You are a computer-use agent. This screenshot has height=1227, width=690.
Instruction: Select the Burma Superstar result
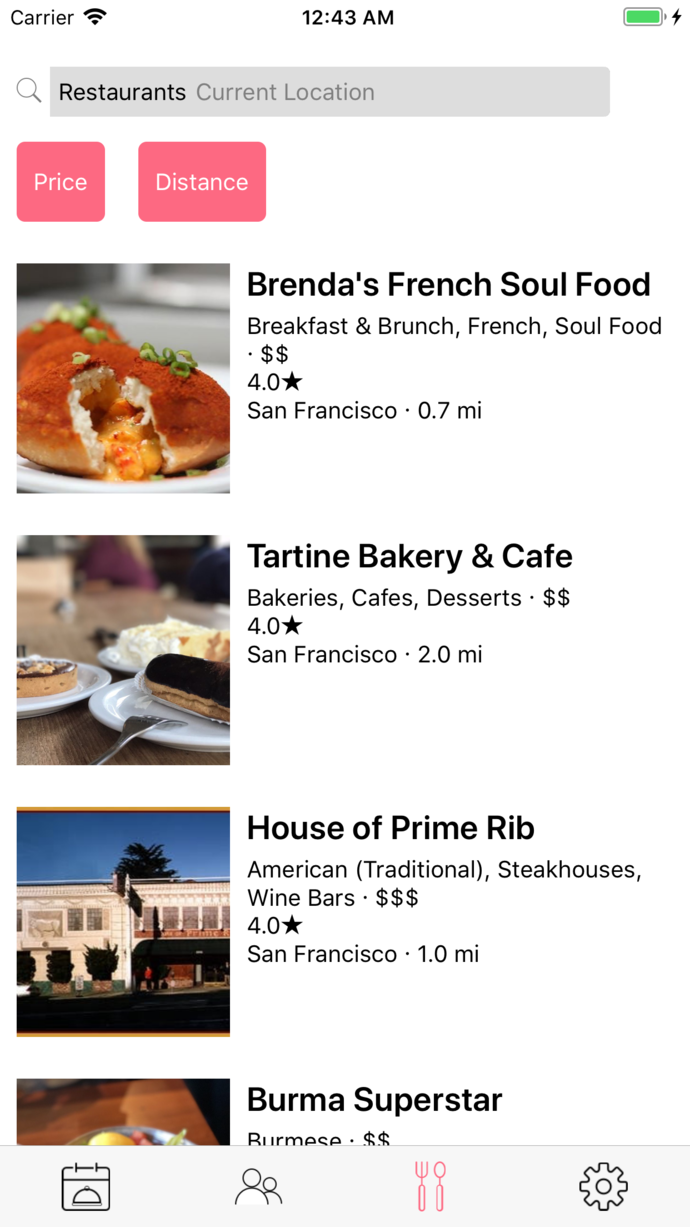click(x=374, y=1101)
